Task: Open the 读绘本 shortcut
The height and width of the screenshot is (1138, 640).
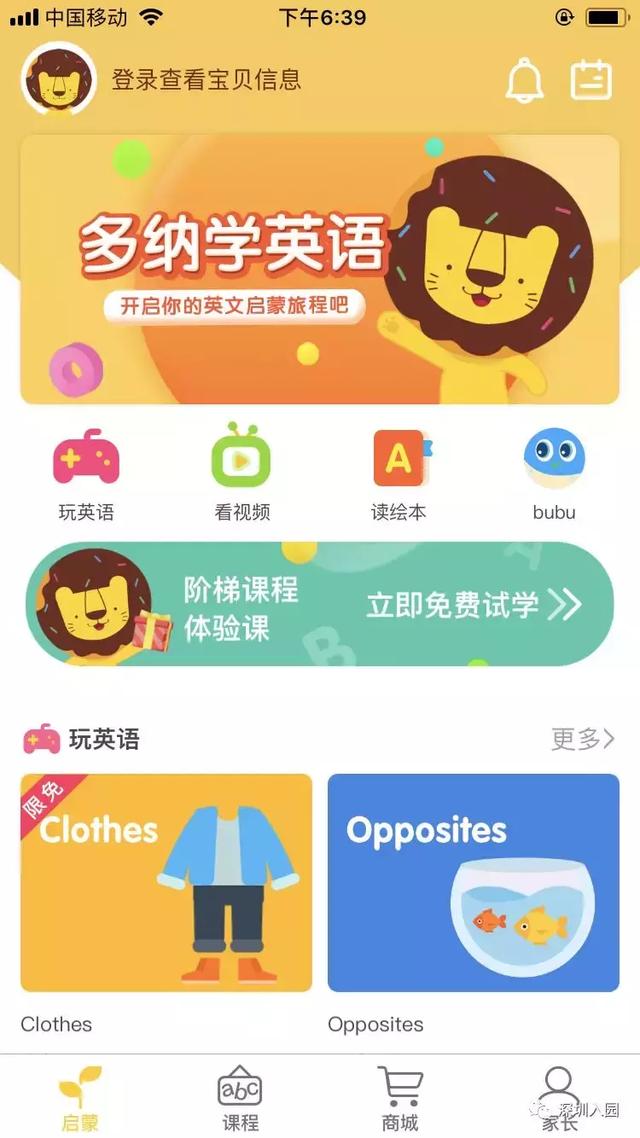Action: pyautogui.click(x=398, y=474)
